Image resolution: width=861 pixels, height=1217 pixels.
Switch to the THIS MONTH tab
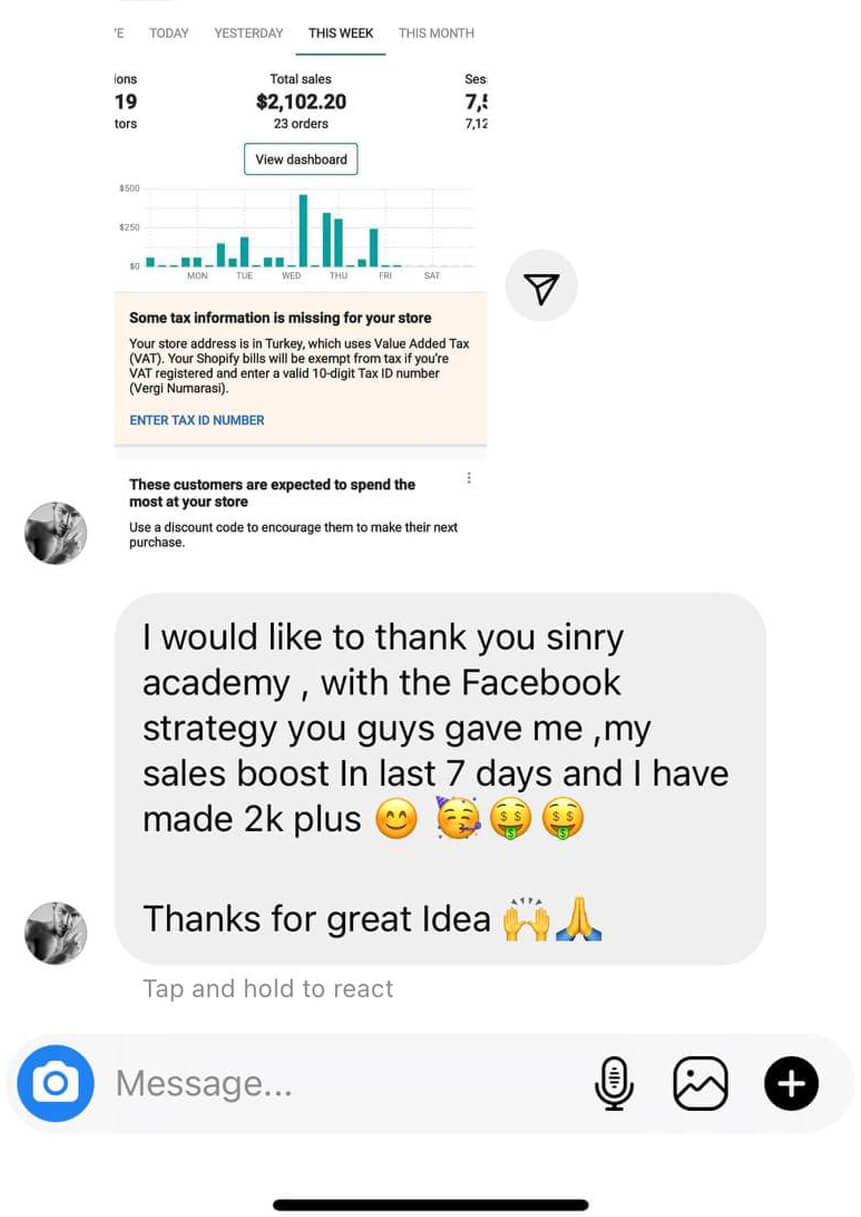coord(437,33)
